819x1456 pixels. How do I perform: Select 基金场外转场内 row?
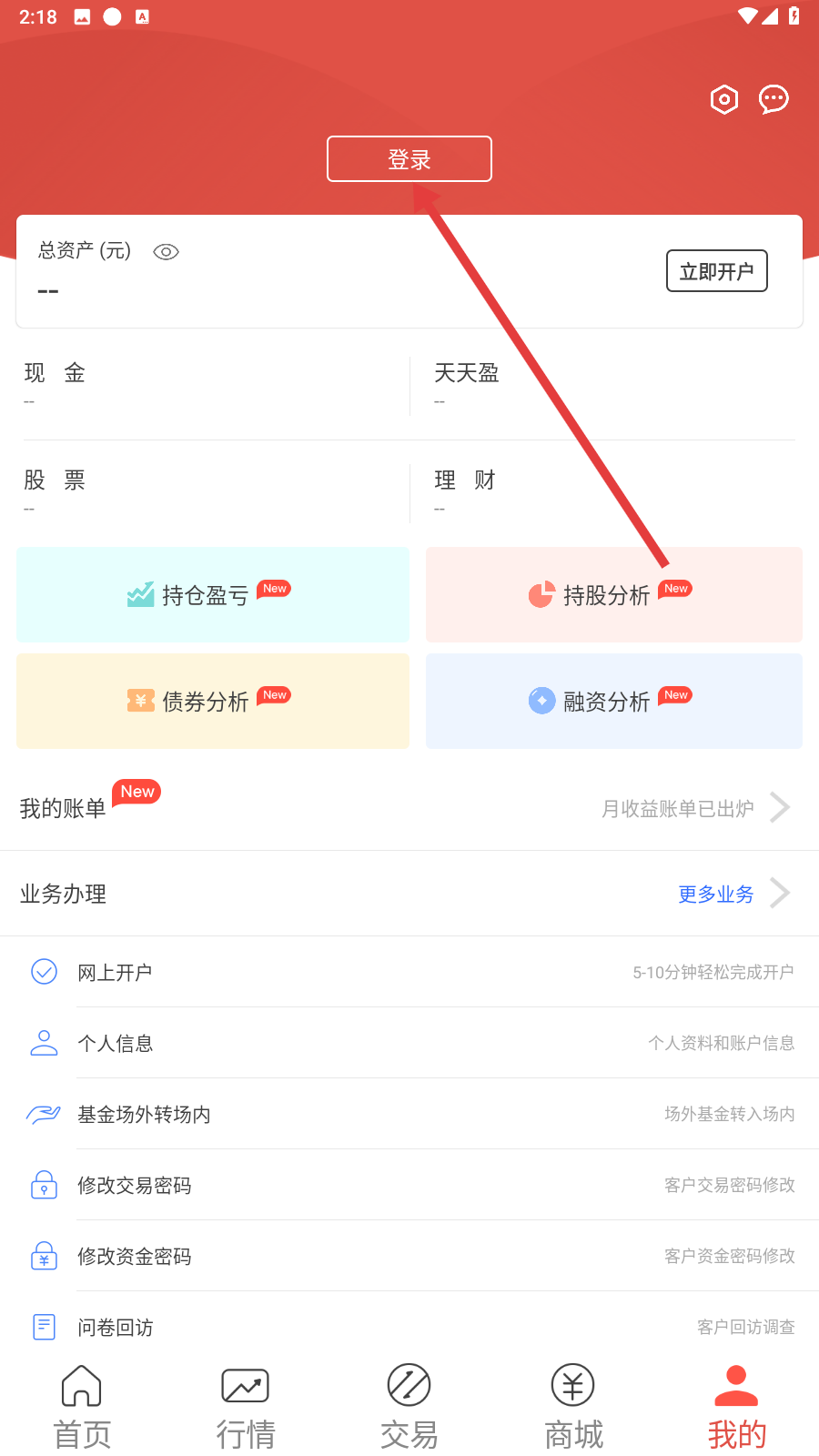(409, 1114)
